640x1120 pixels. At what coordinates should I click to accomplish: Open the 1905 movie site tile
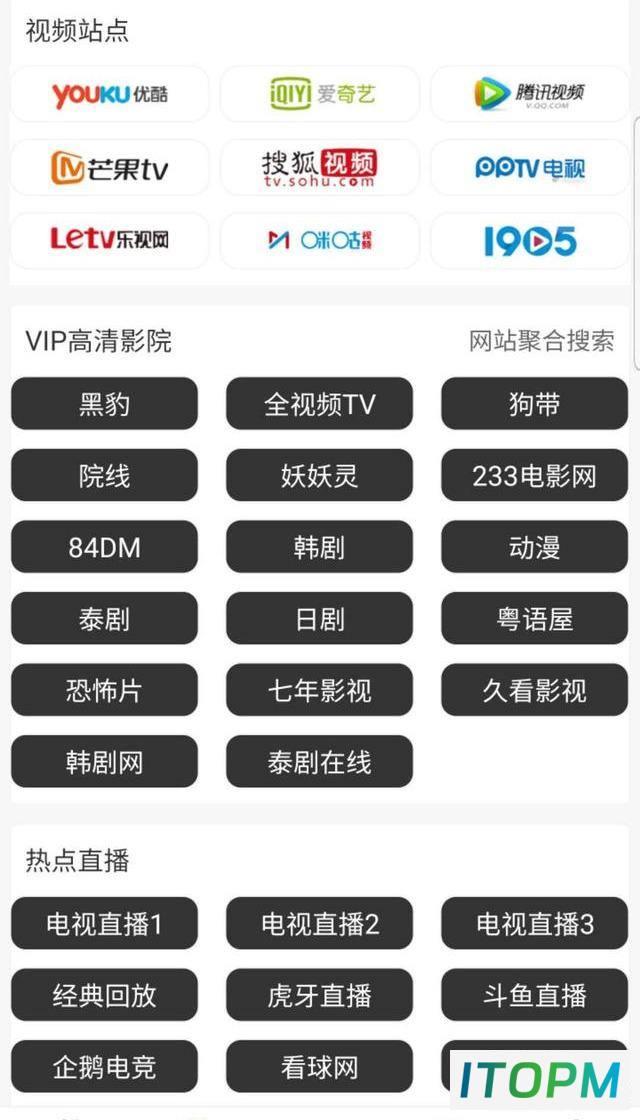(x=530, y=241)
